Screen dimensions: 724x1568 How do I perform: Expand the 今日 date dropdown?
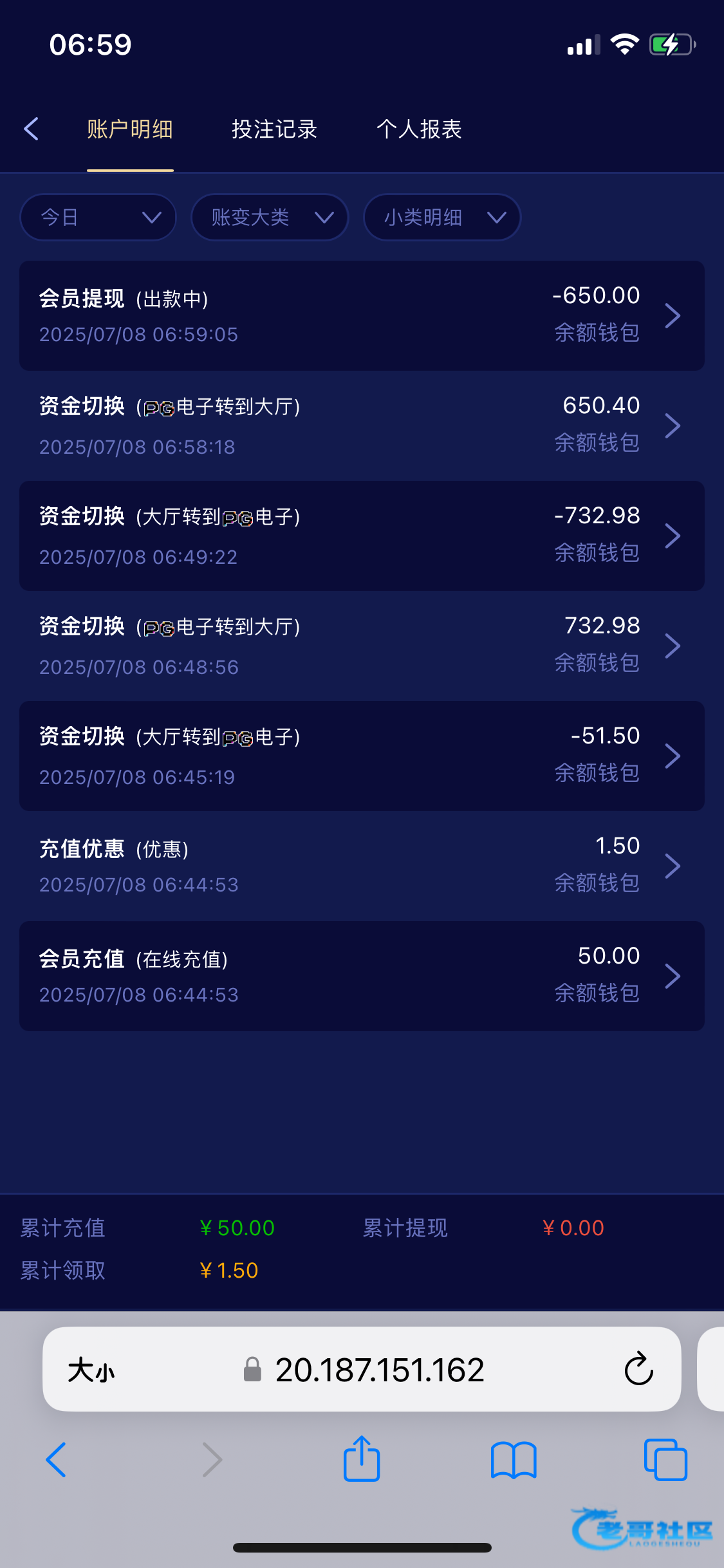(98, 217)
